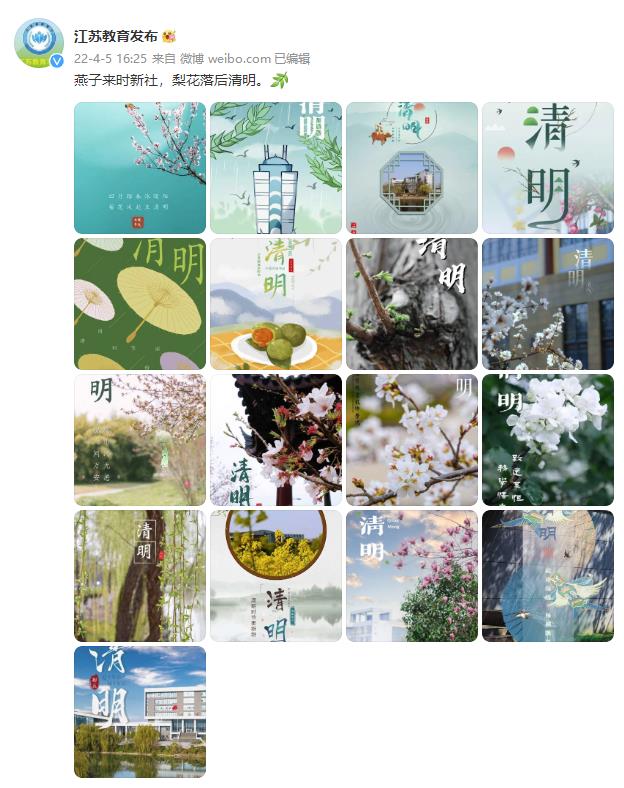Open the 微博 weibo.com source link
This screenshot has width=624, height=788.
click(x=224, y=59)
